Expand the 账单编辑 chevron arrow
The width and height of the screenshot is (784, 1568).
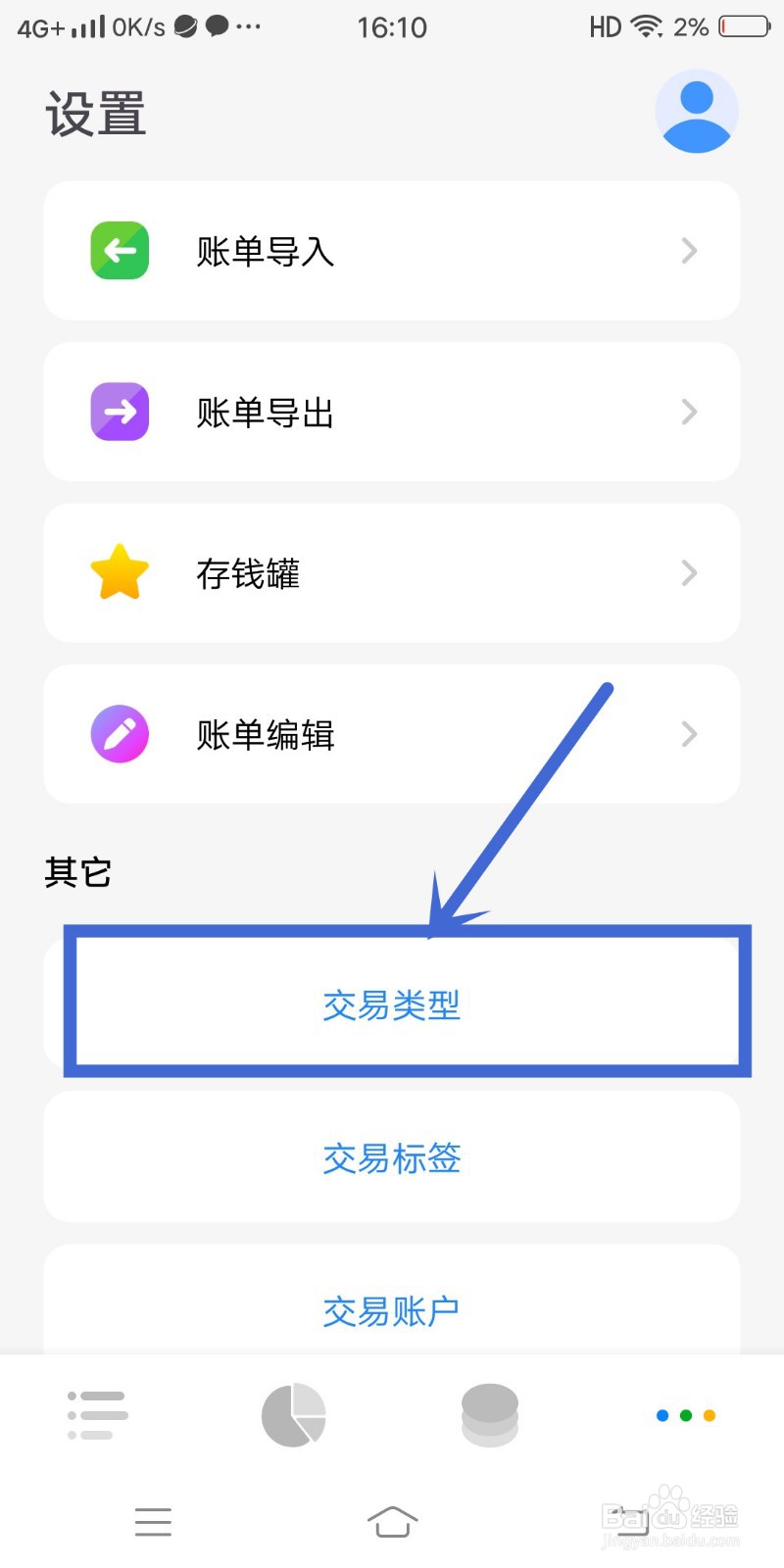(x=689, y=733)
